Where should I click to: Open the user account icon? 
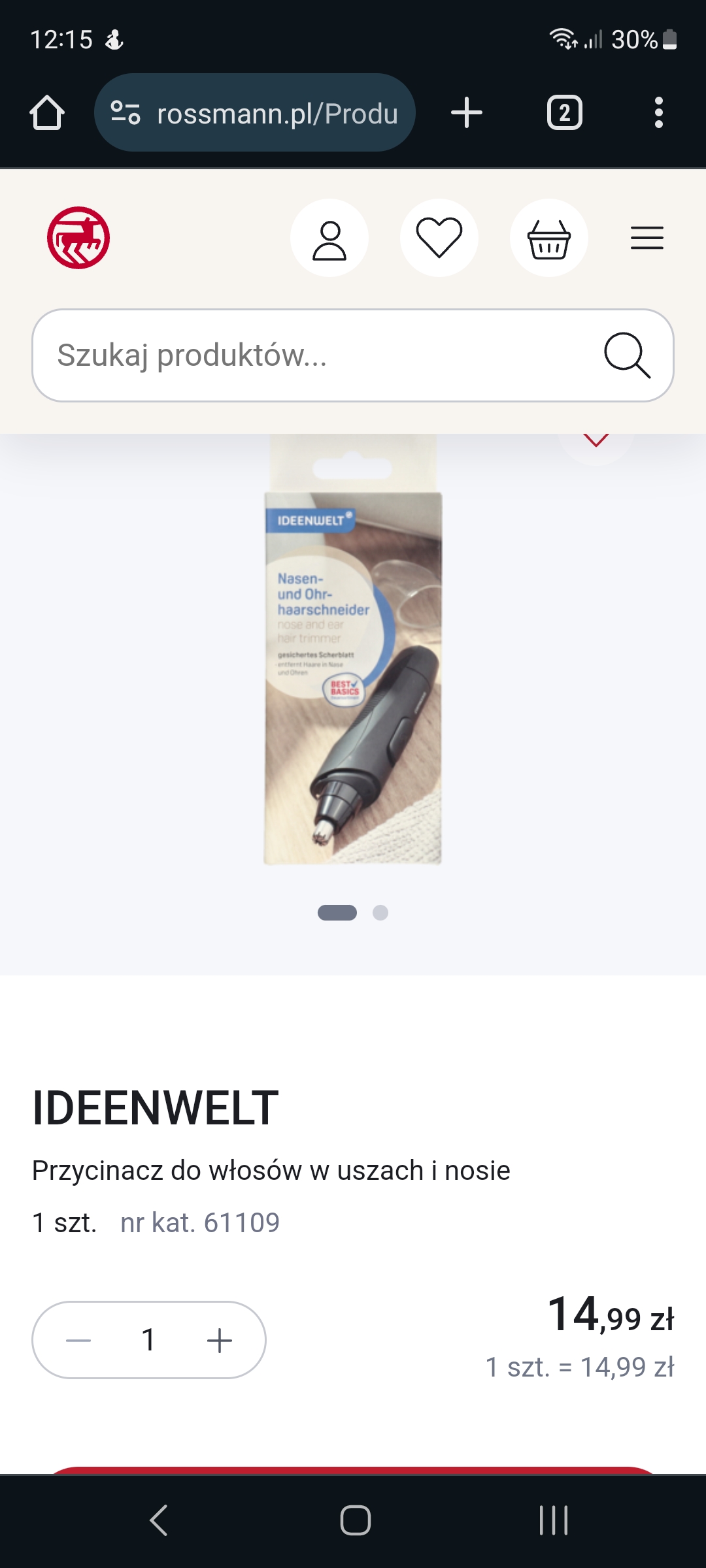(329, 238)
